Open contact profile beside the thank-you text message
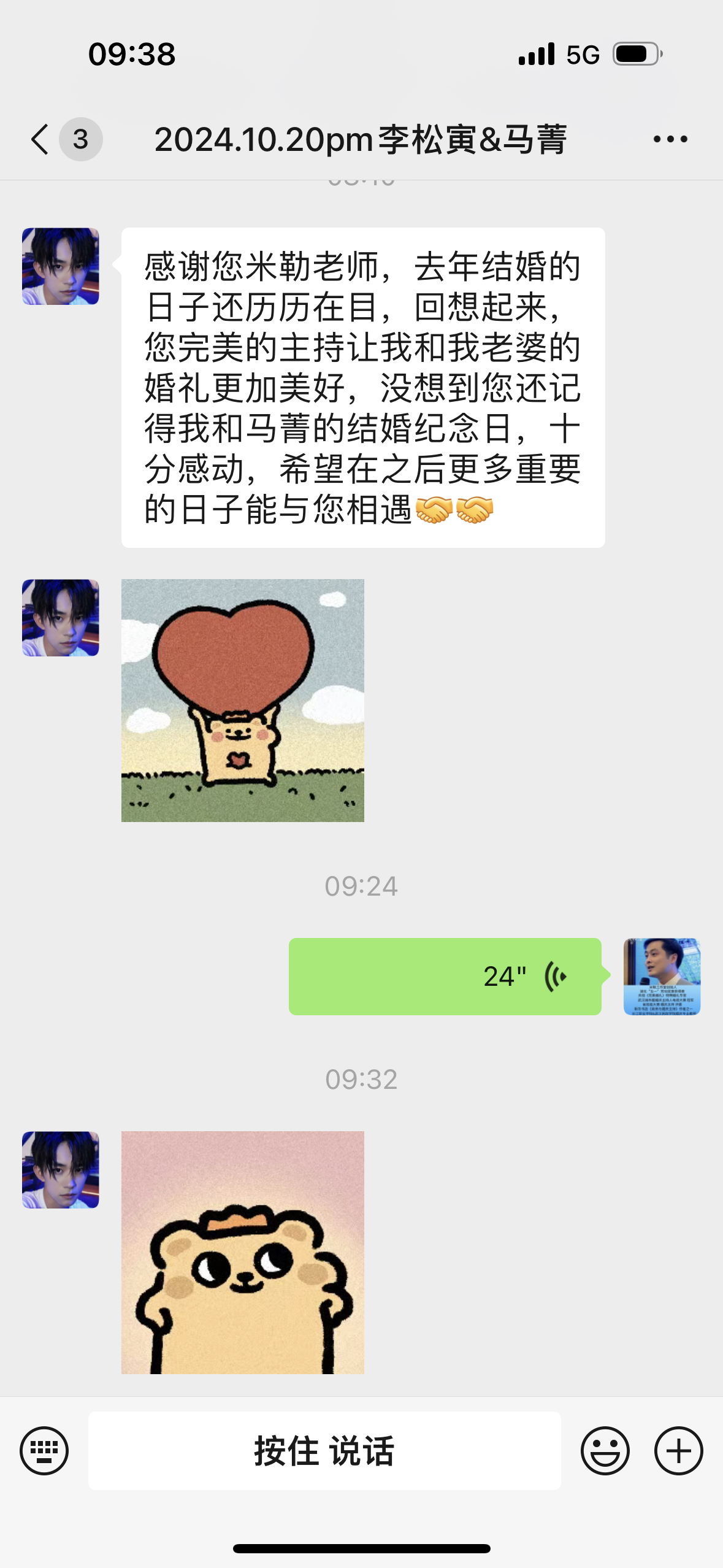This screenshot has width=723, height=1568. (61, 266)
